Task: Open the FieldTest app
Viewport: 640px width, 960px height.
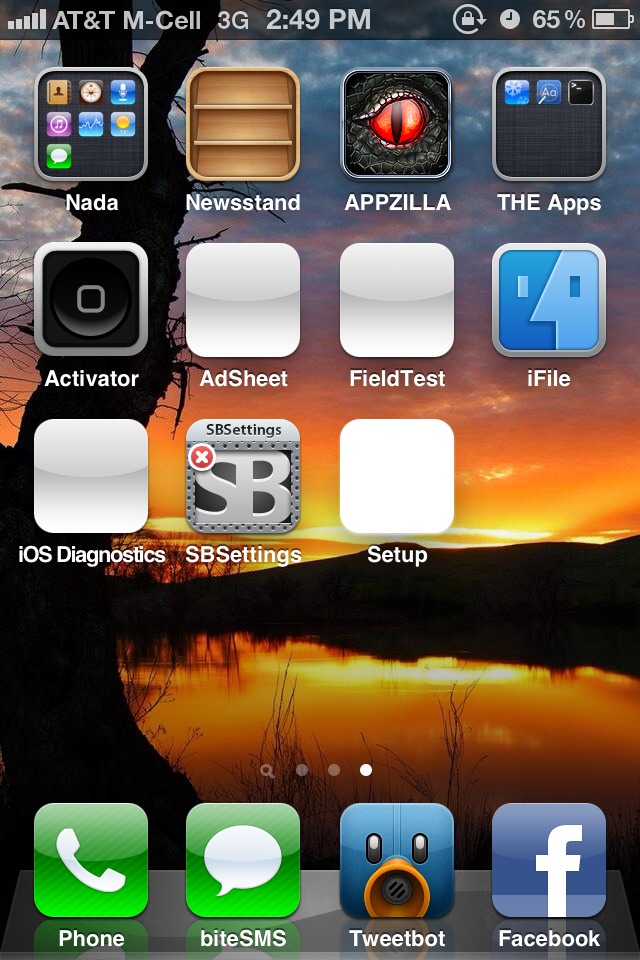Action: pos(397,300)
